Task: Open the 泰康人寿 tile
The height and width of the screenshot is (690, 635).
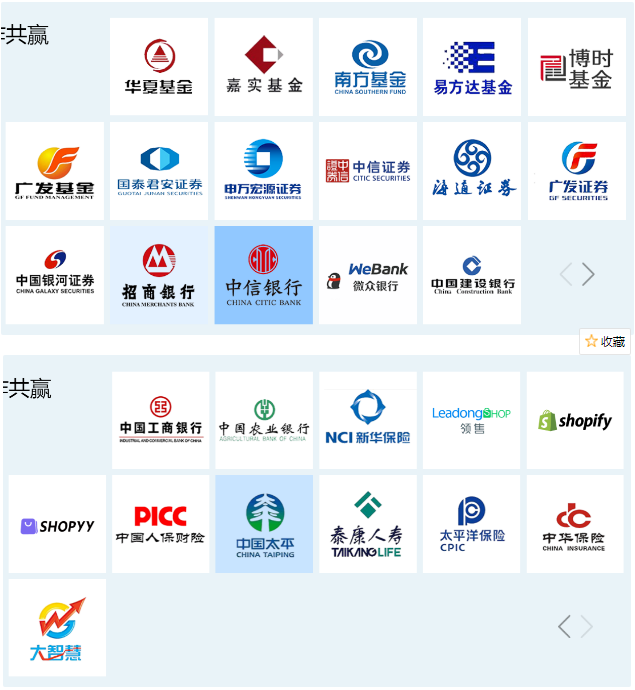Action: coord(368,524)
